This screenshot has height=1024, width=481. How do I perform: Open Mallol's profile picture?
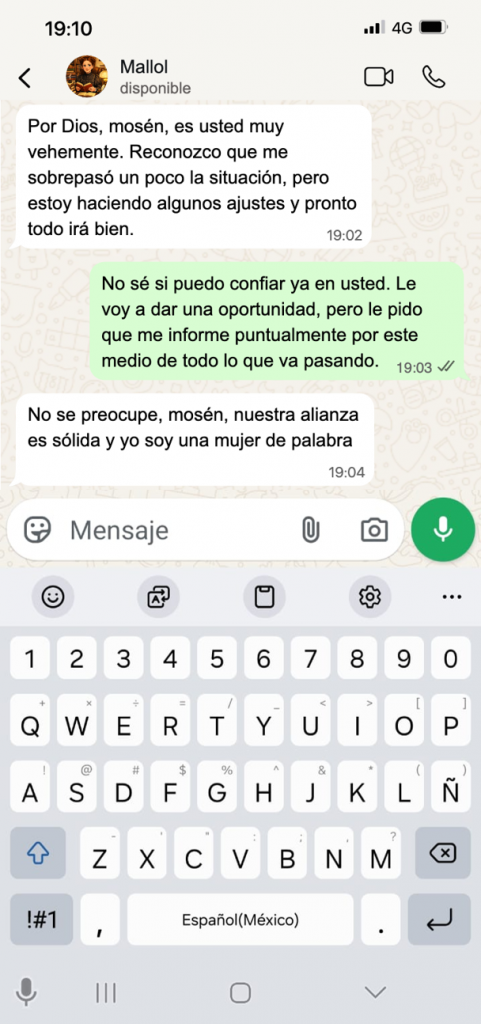[87, 76]
